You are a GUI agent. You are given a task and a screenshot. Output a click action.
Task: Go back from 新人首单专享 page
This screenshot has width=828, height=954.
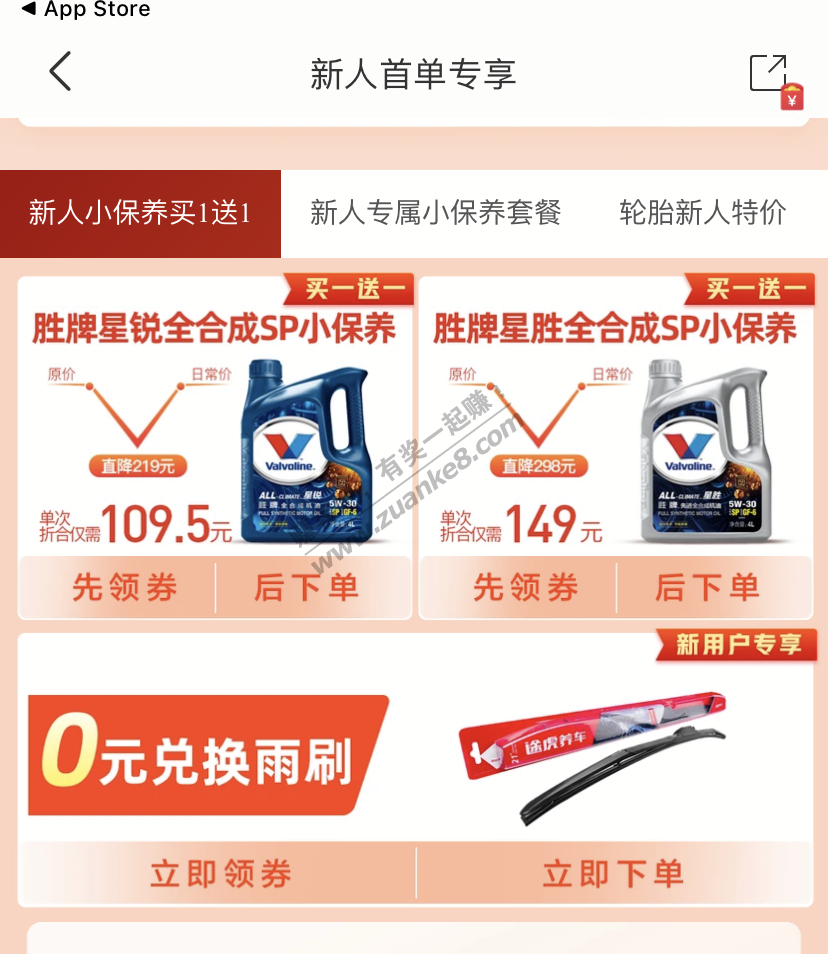pyautogui.click(x=60, y=73)
